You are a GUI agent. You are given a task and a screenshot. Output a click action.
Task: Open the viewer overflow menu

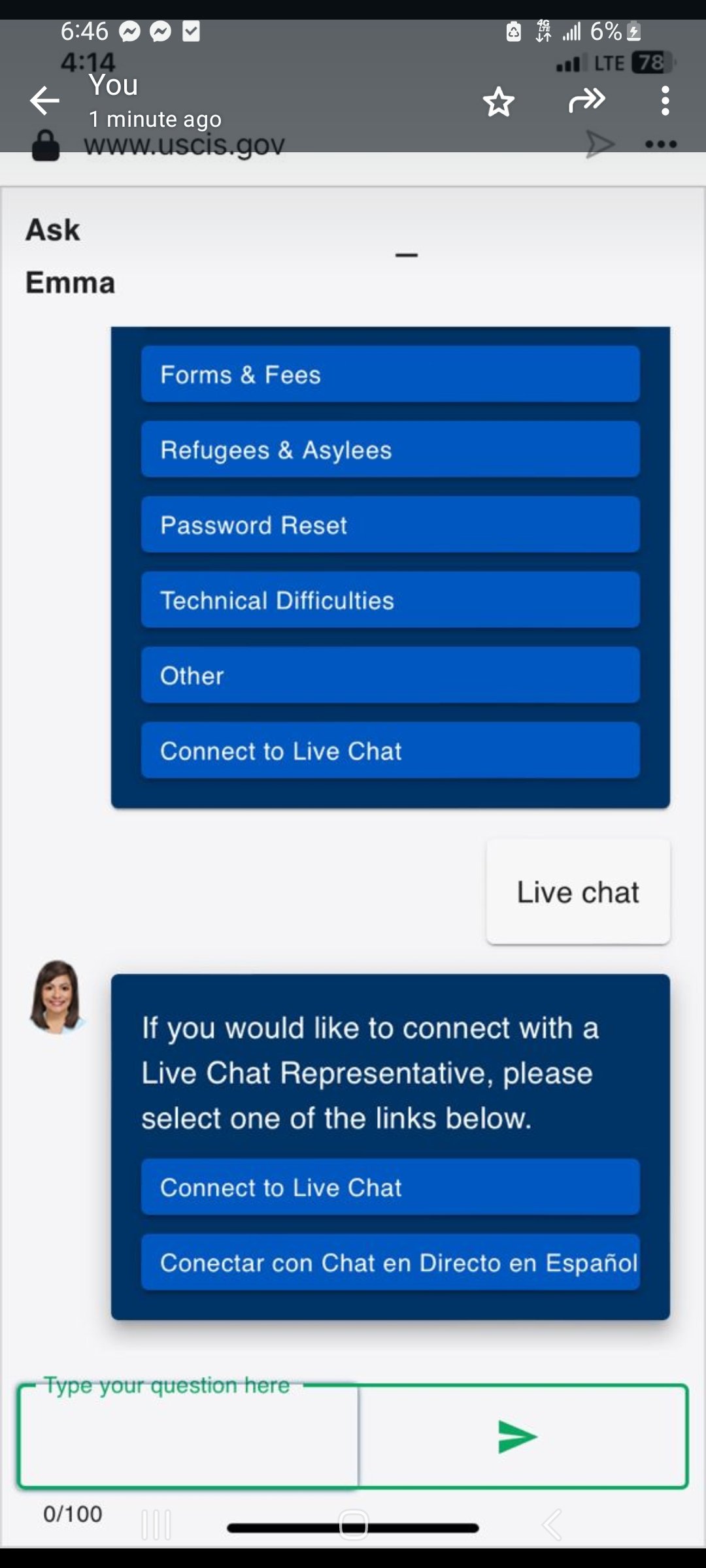pyautogui.click(x=665, y=101)
